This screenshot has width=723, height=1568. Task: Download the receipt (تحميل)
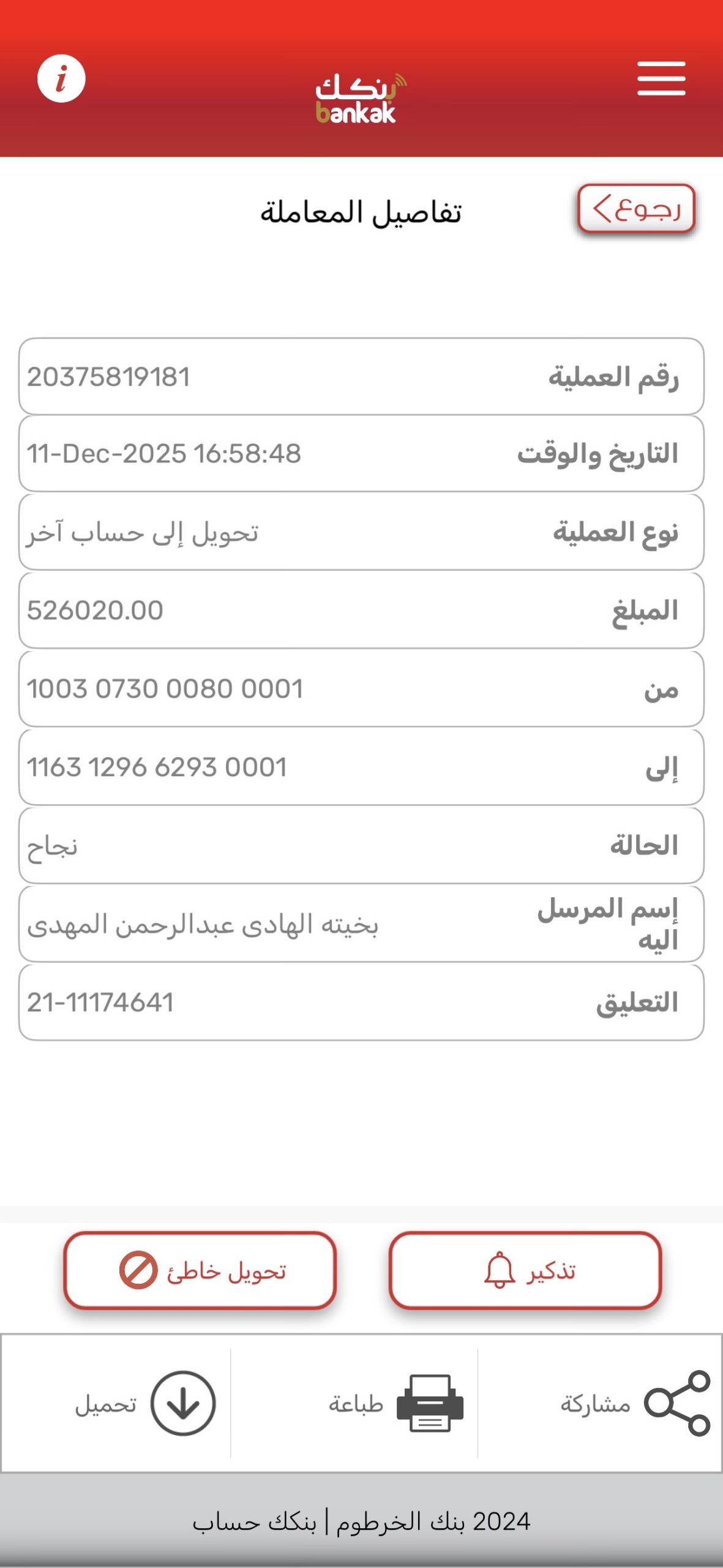tap(145, 1403)
